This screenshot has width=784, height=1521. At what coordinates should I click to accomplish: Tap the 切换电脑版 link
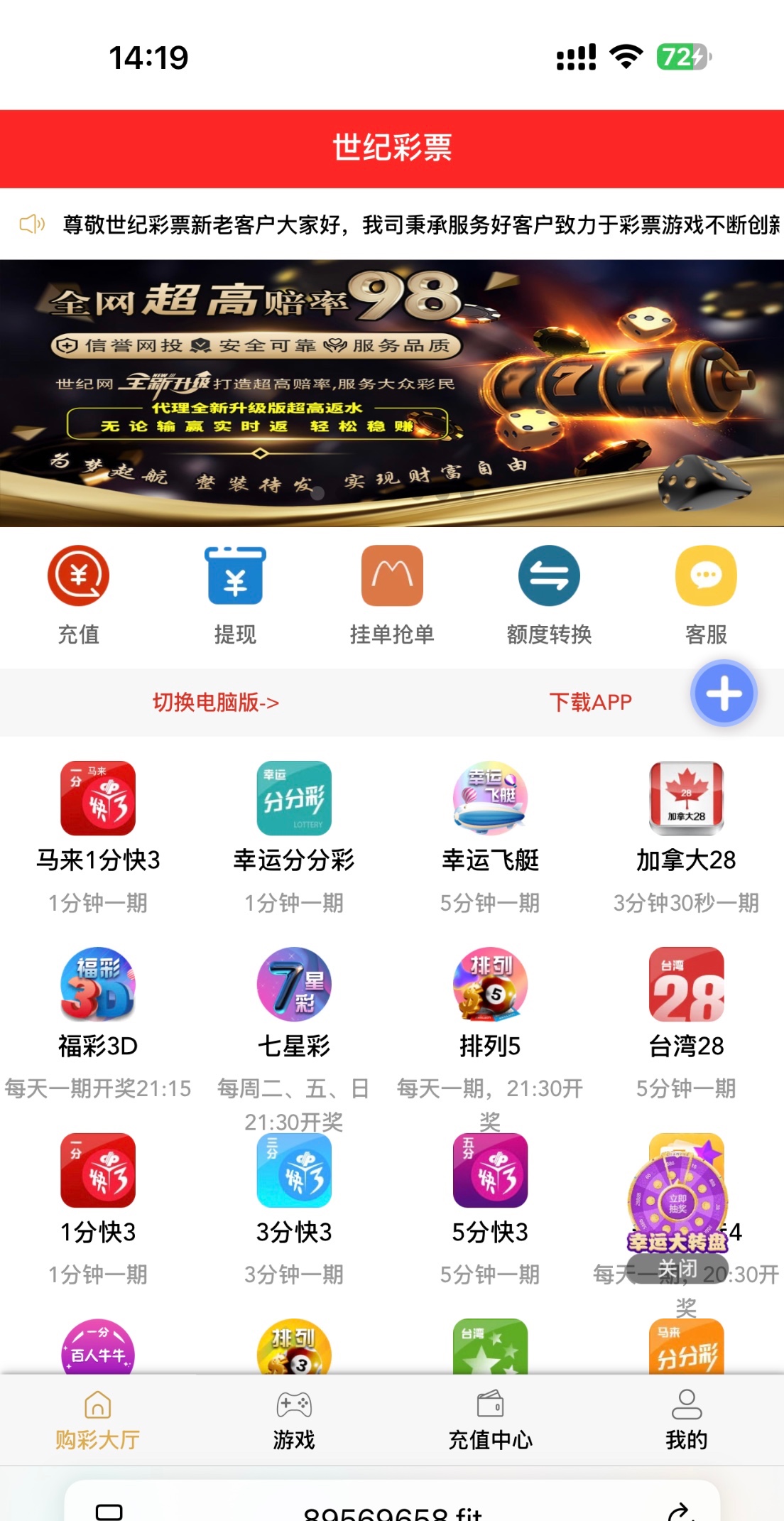tap(216, 702)
